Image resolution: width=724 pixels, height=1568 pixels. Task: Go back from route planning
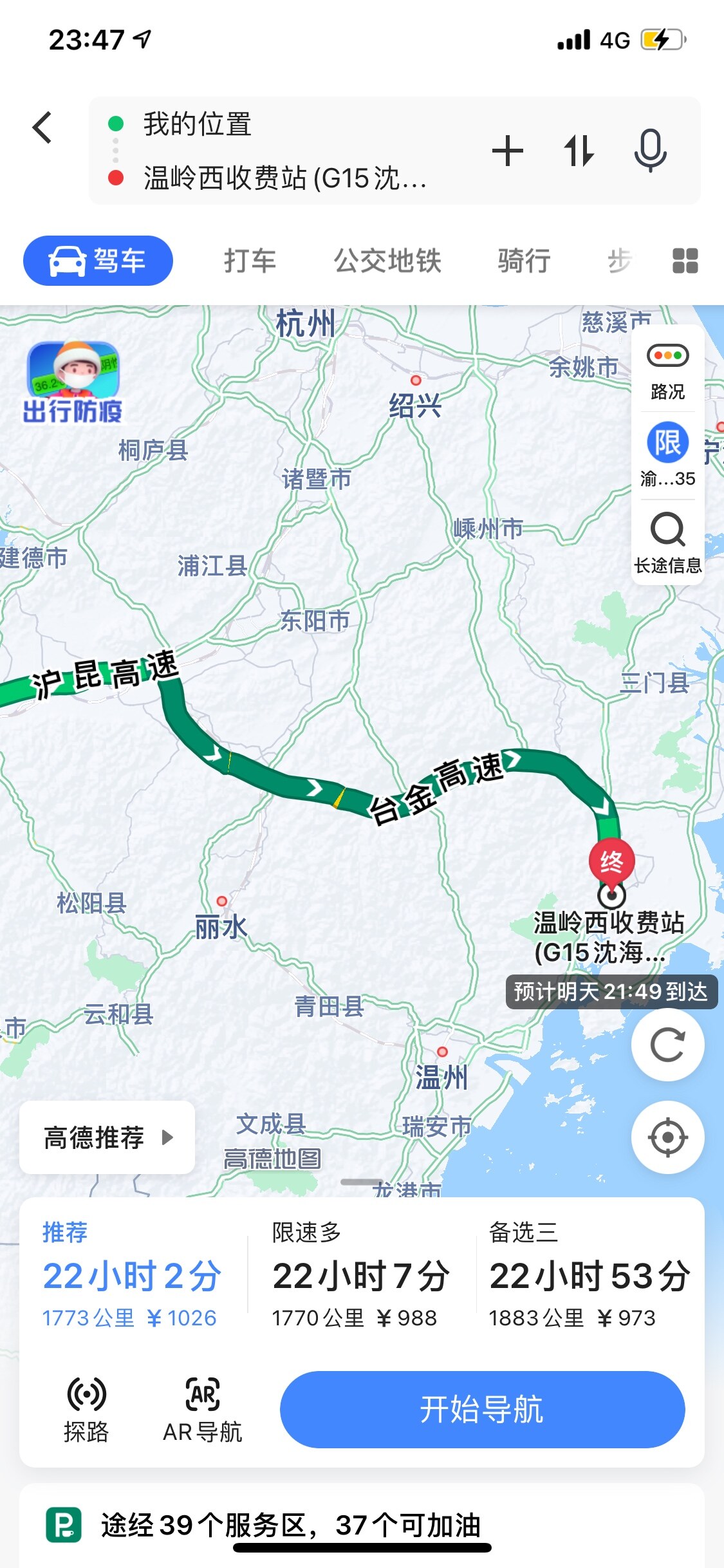42,127
